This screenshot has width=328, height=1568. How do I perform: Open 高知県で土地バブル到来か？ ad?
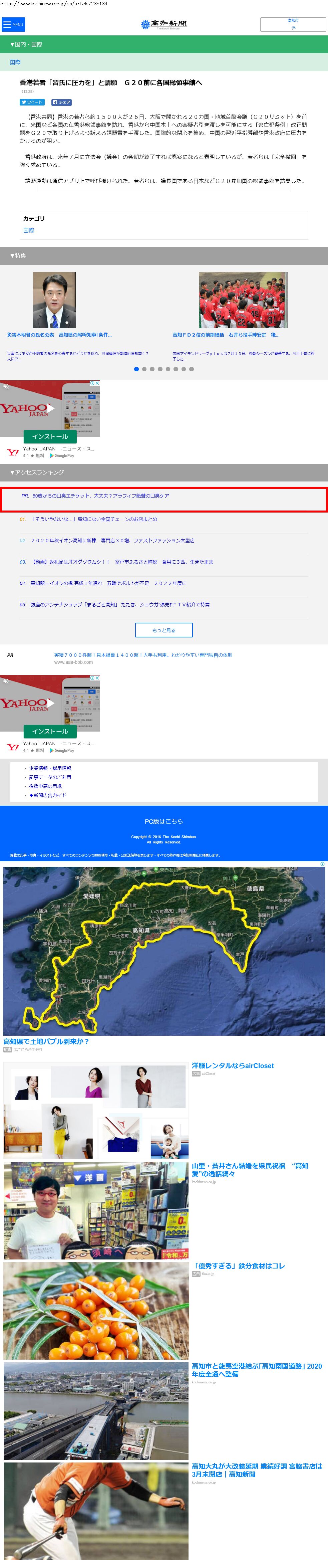tap(46, 1041)
